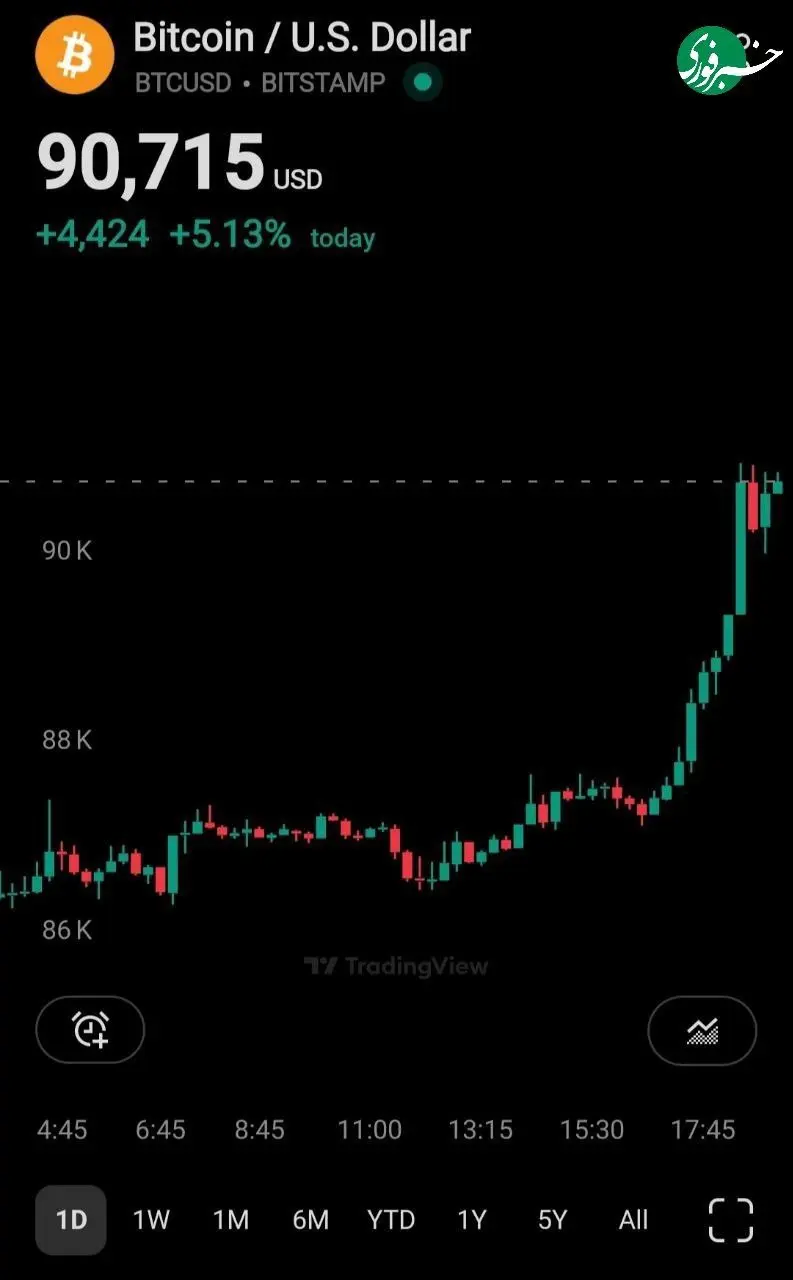Select the YTD range

point(391,1220)
